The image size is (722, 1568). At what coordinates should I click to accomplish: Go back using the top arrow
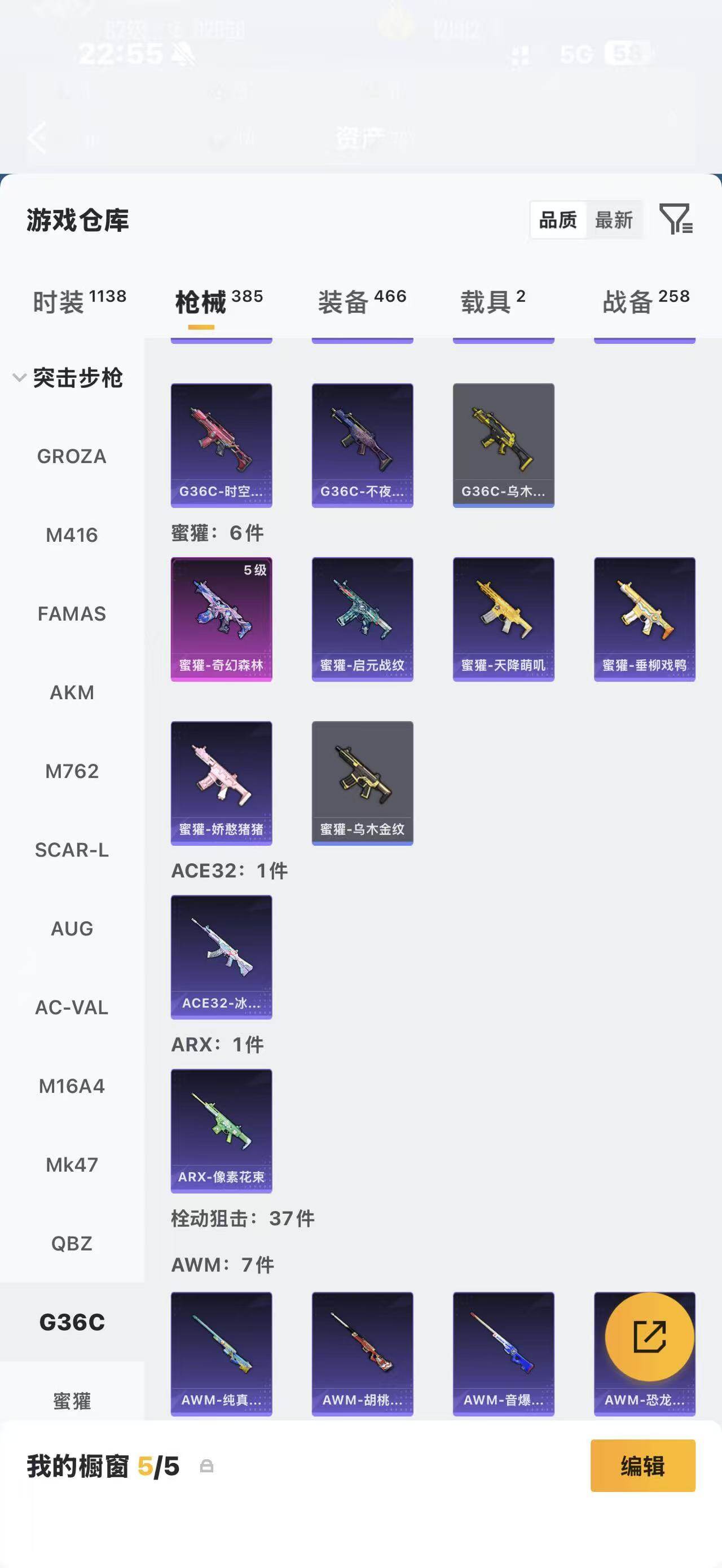(37, 138)
